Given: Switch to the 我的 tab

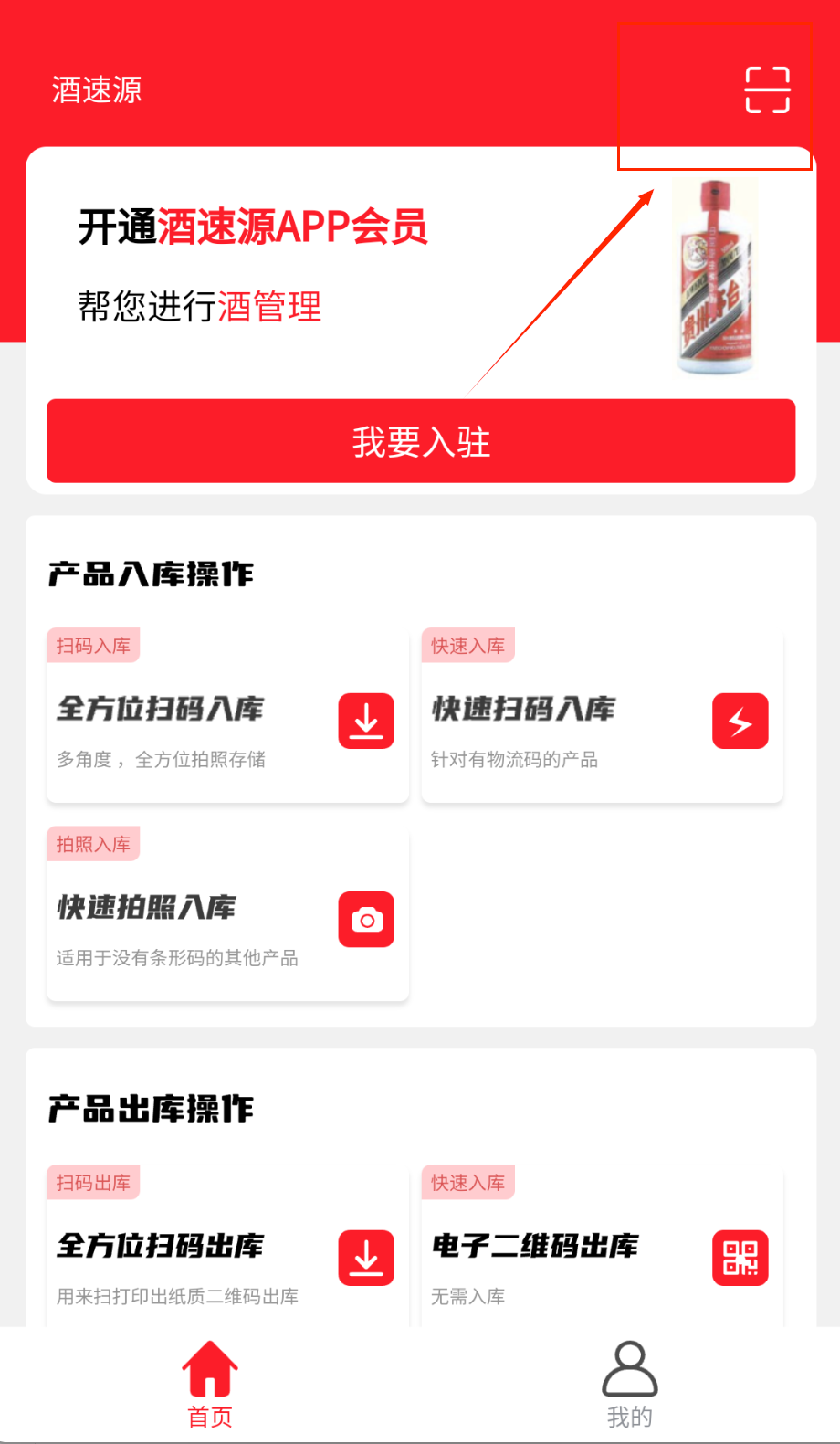Looking at the screenshot, I should 630,1384.
